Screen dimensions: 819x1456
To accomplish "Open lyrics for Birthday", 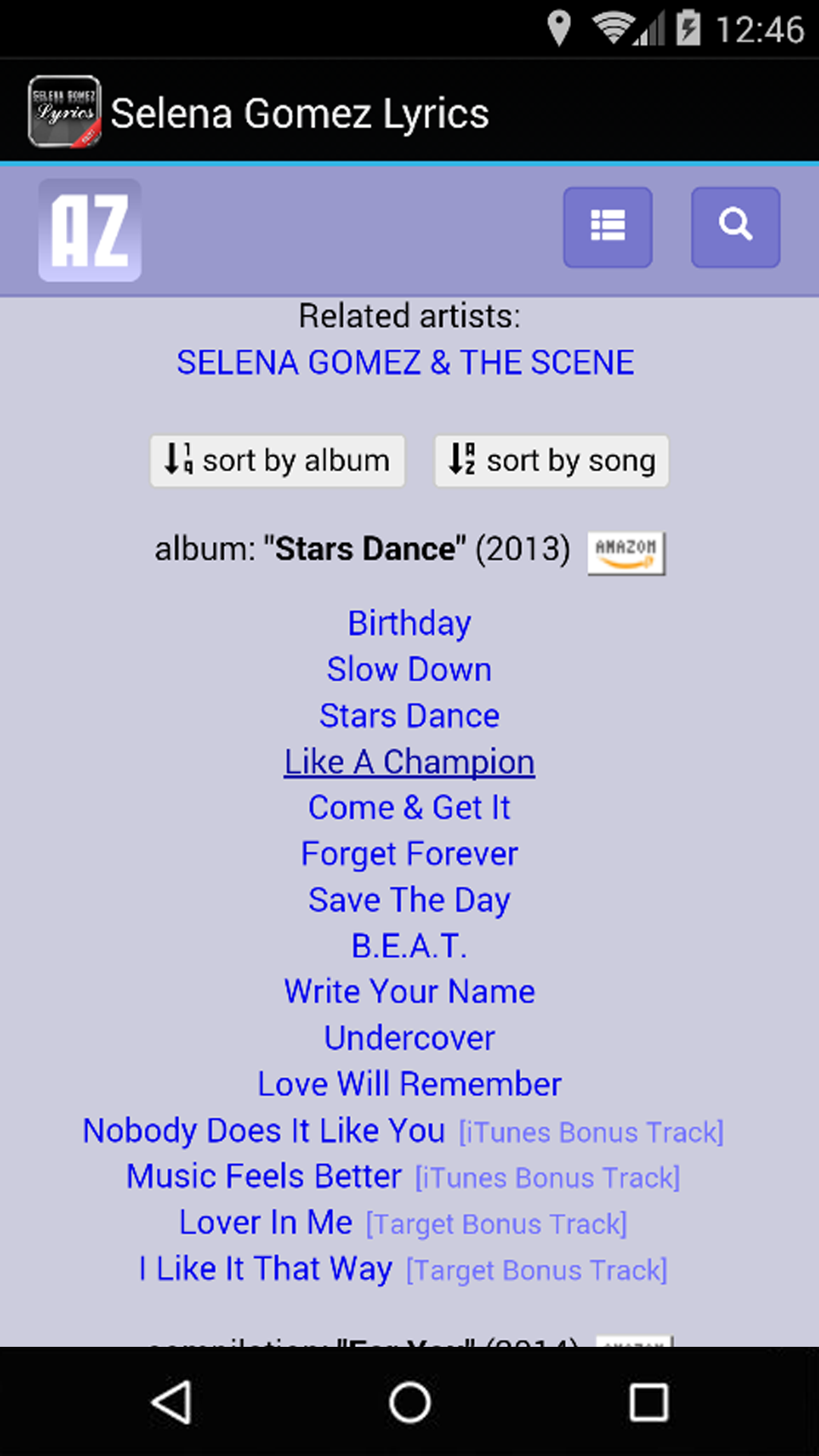I will (409, 623).
